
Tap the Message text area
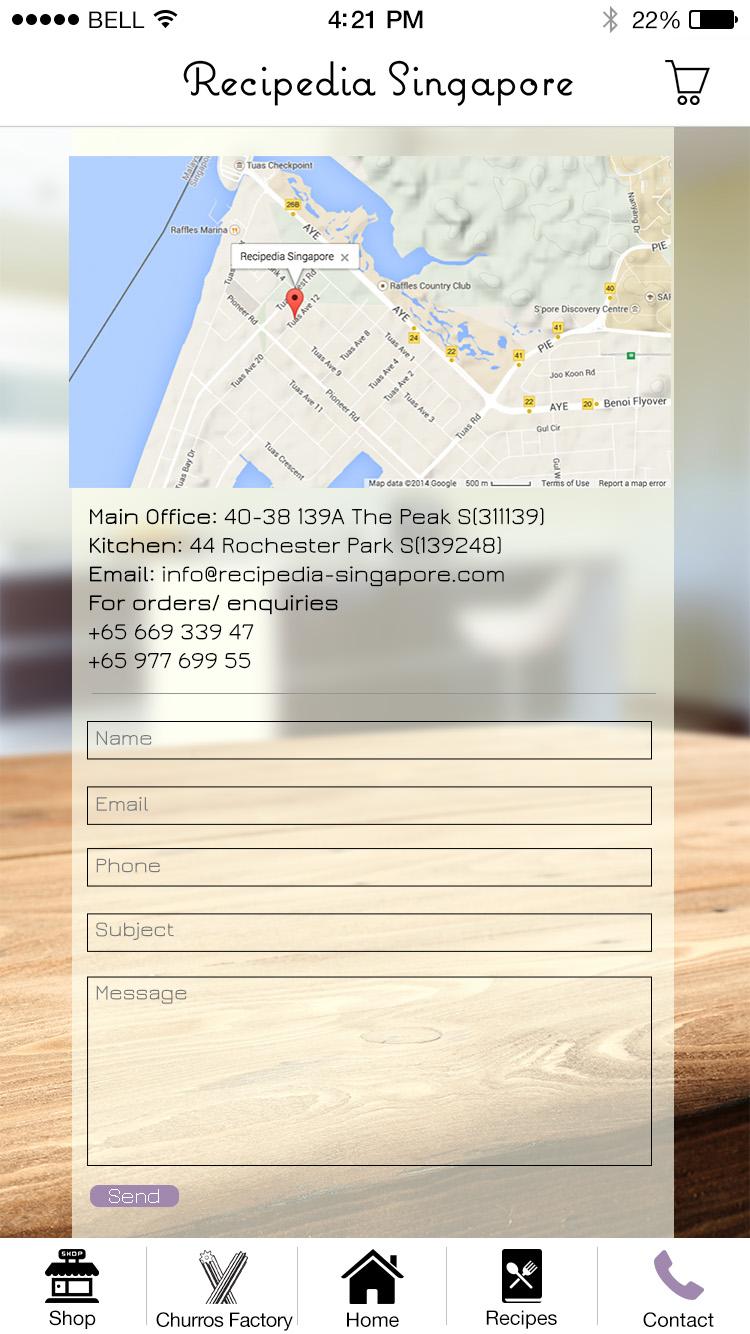(x=369, y=1070)
